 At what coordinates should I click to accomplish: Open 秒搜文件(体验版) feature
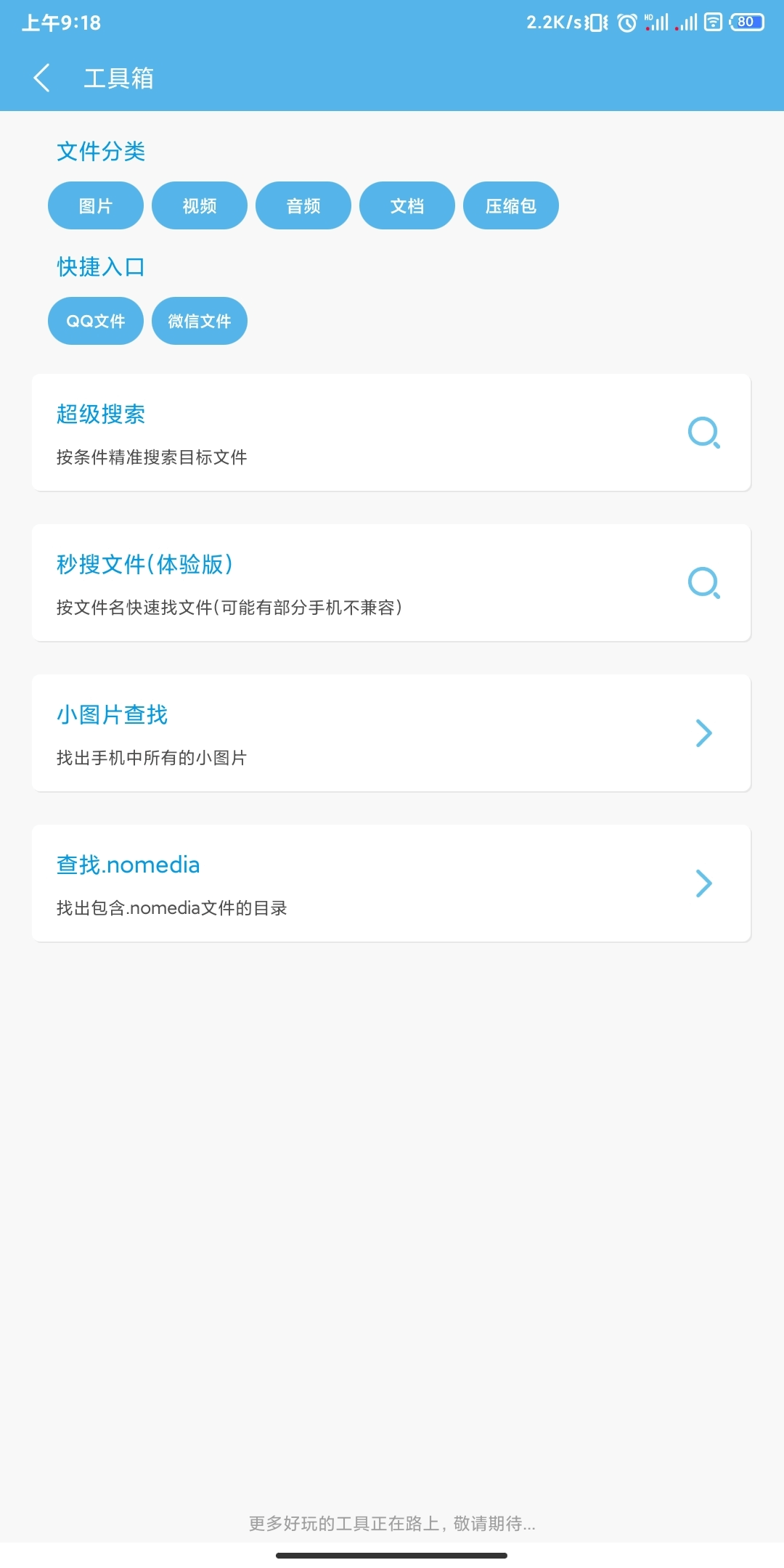coord(290,581)
